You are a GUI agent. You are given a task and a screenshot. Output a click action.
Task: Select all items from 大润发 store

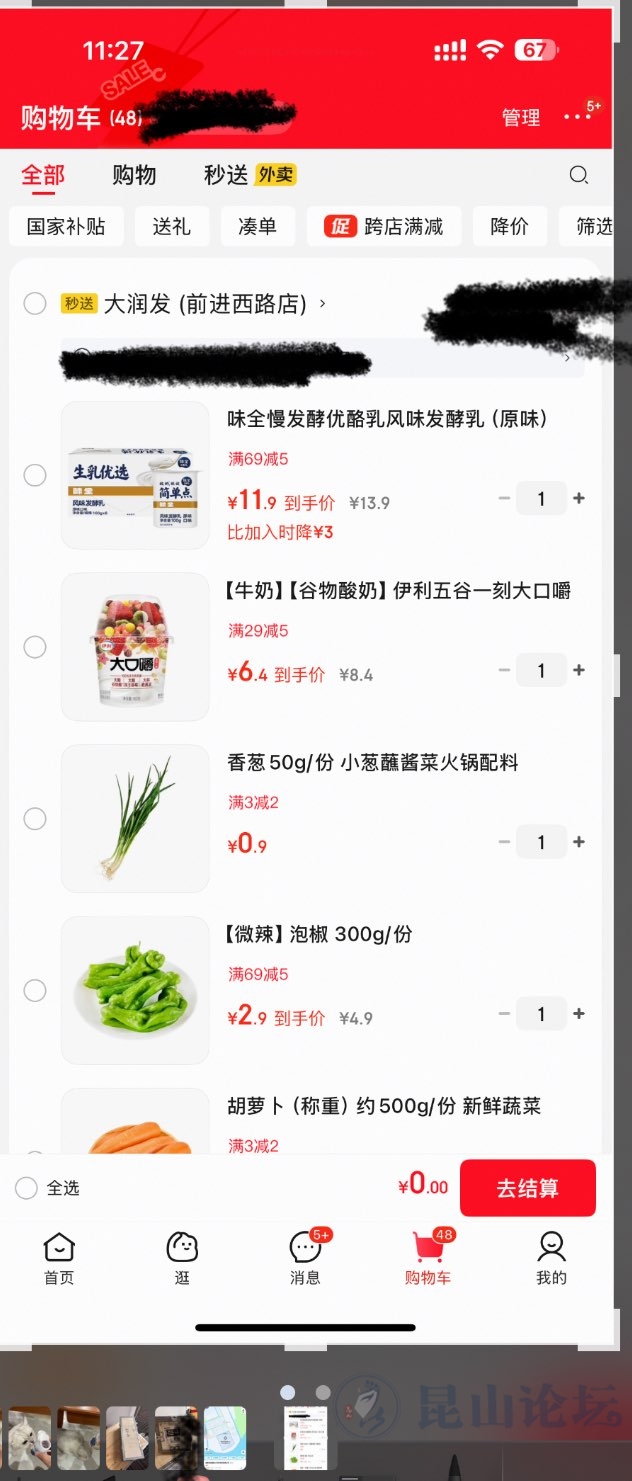(x=35, y=304)
